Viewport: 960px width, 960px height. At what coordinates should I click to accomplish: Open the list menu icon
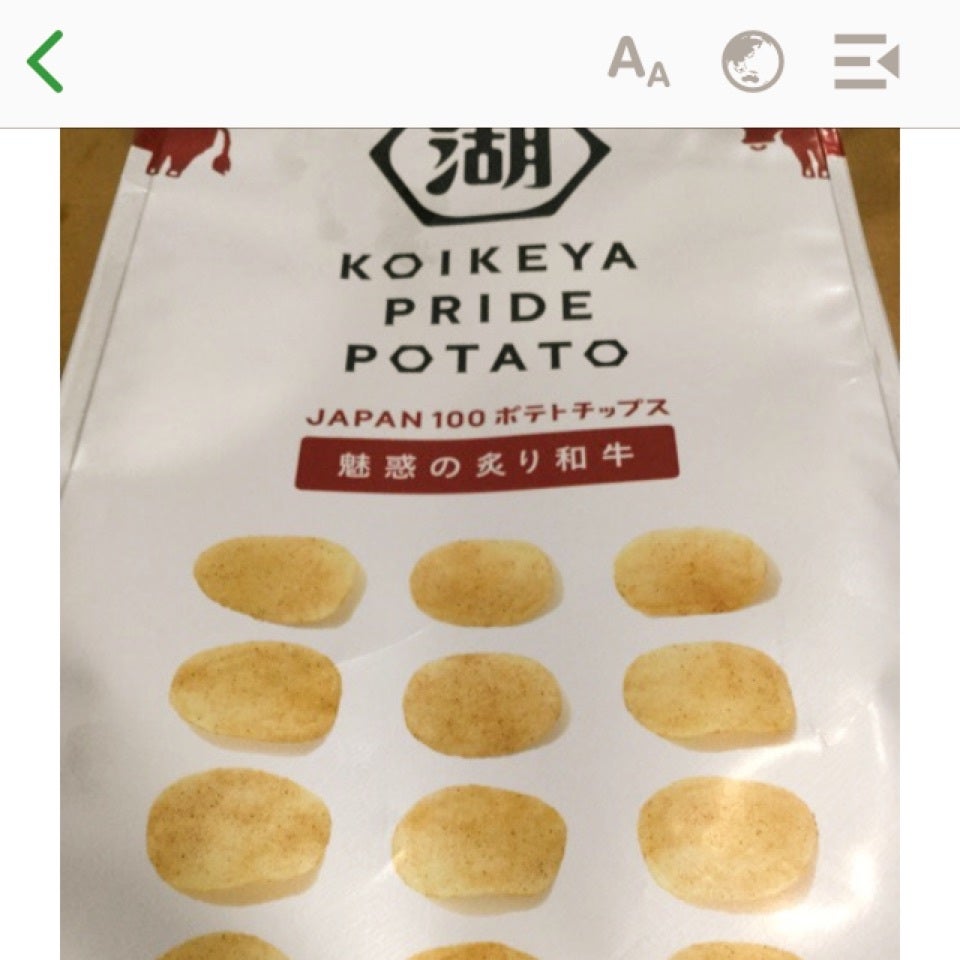(866, 62)
